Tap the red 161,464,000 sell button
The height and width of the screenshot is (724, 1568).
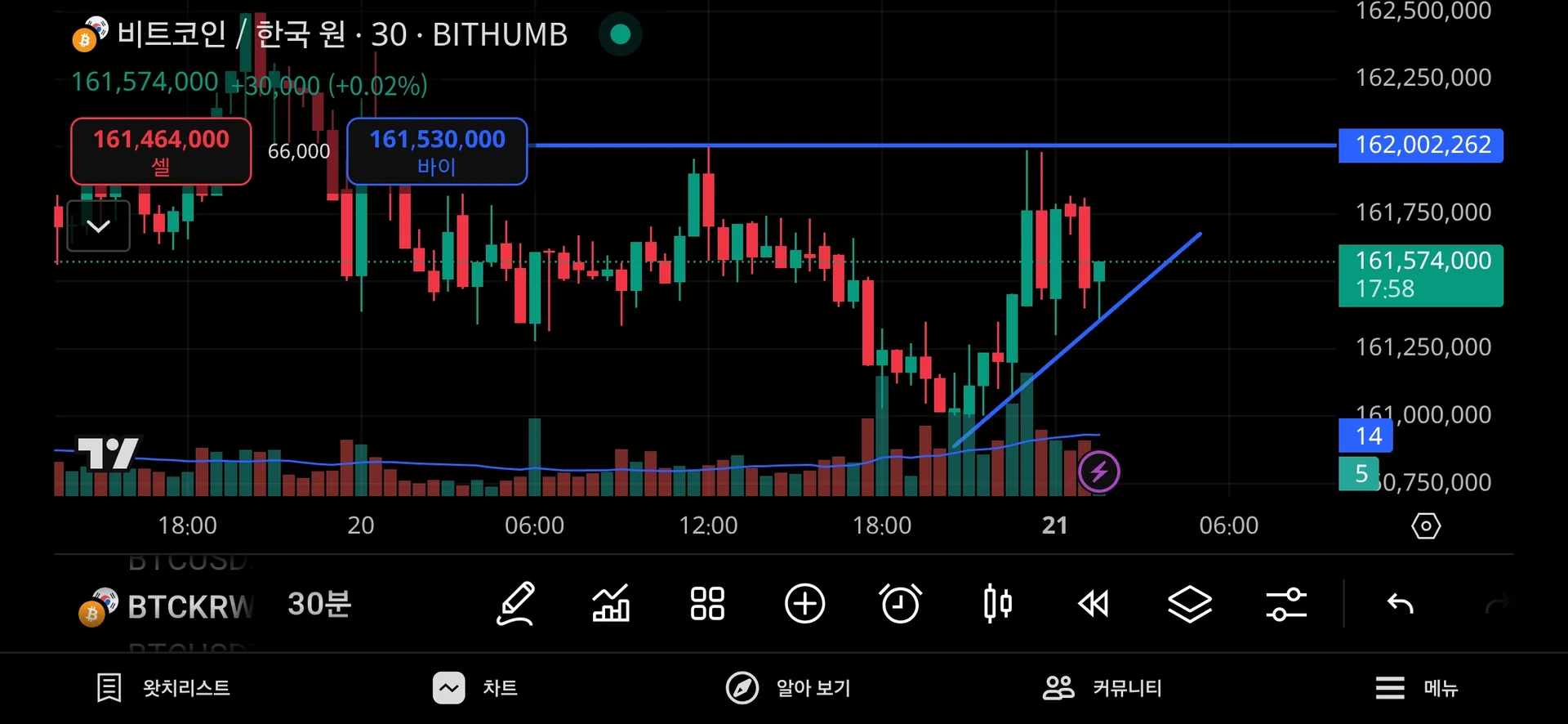161,151
